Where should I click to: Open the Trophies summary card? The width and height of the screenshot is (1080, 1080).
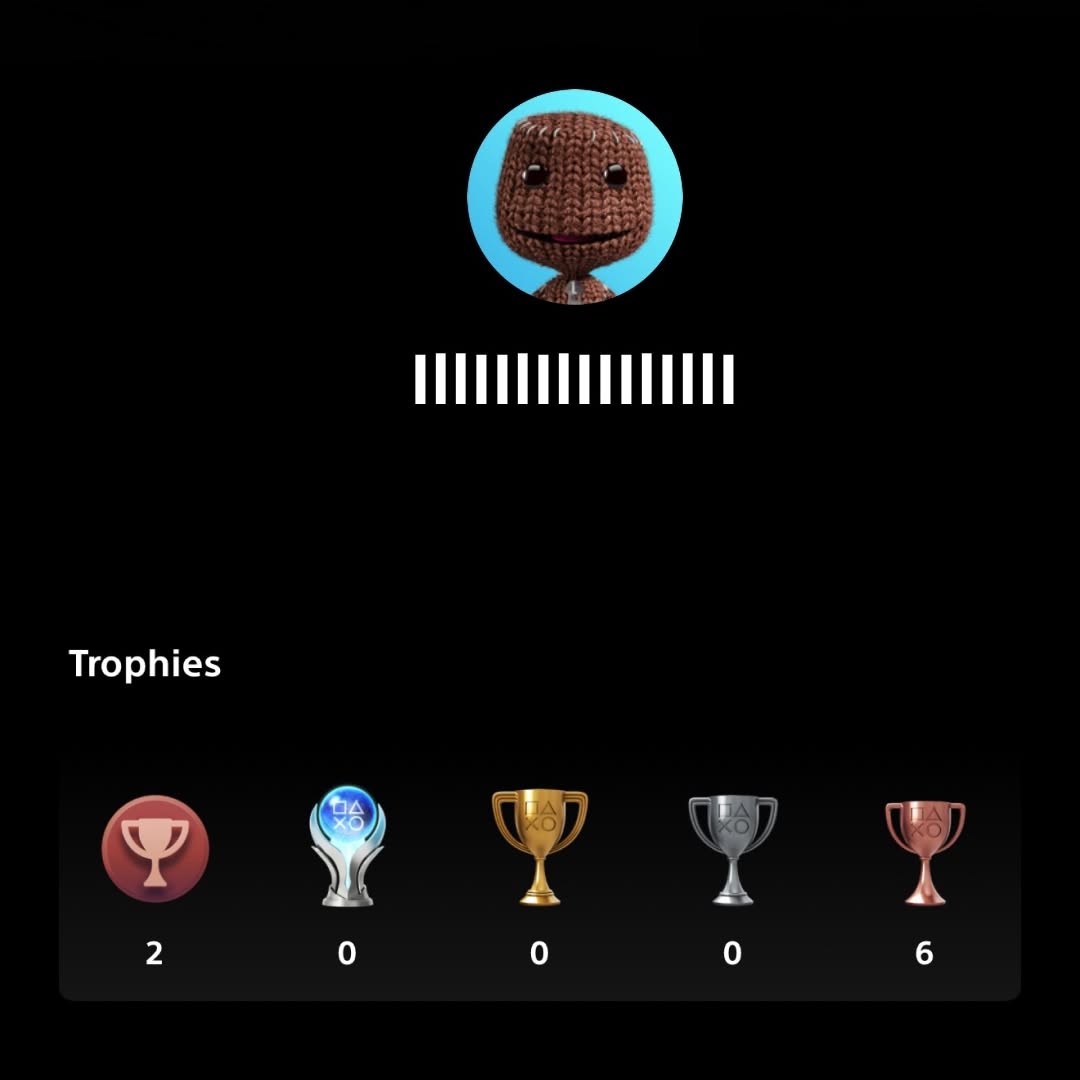pos(540,878)
